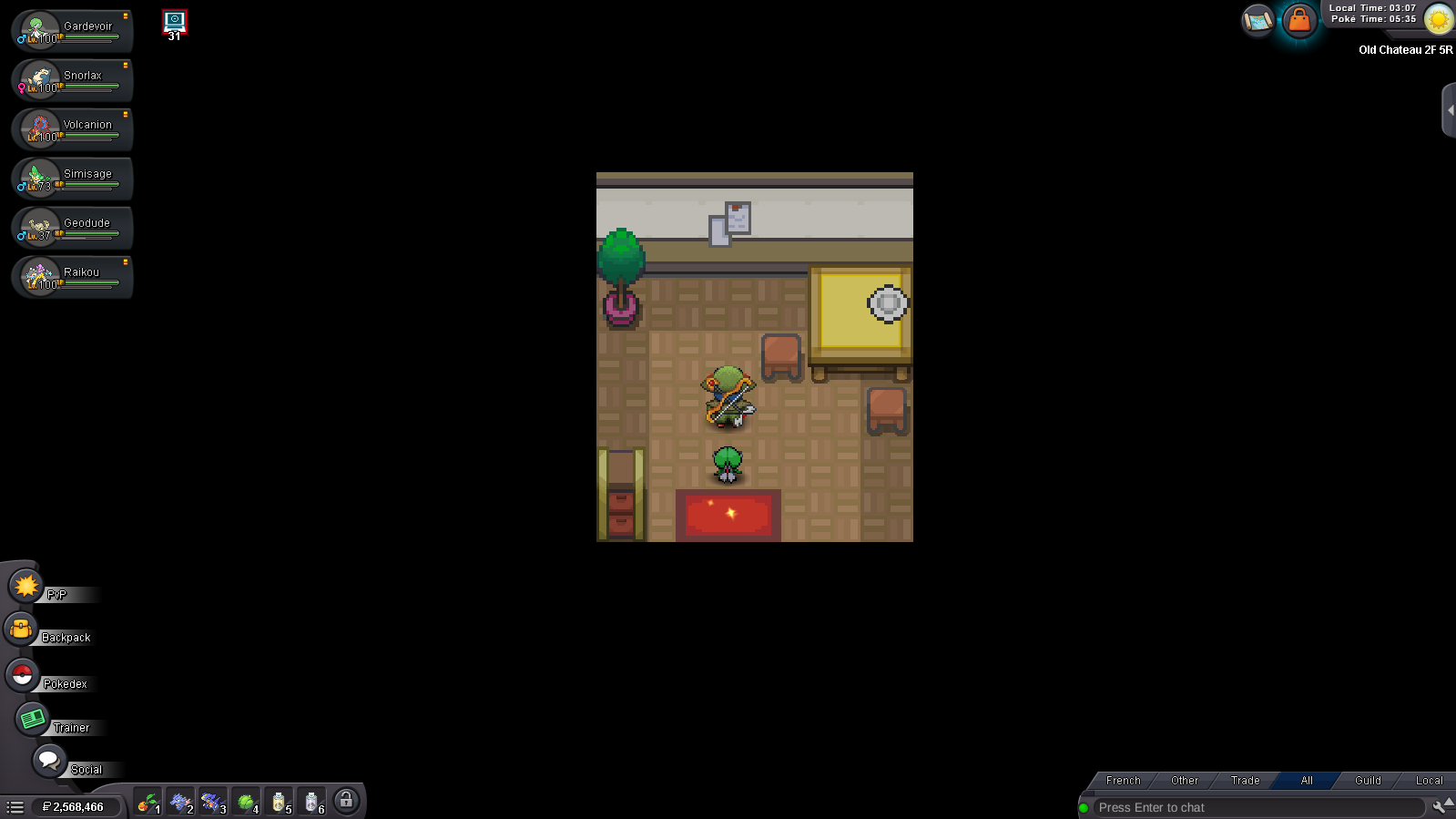Image resolution: width=1456 pixels, height=819 pixels.
Task: Open the PvP menu
Action: point(26,586)
